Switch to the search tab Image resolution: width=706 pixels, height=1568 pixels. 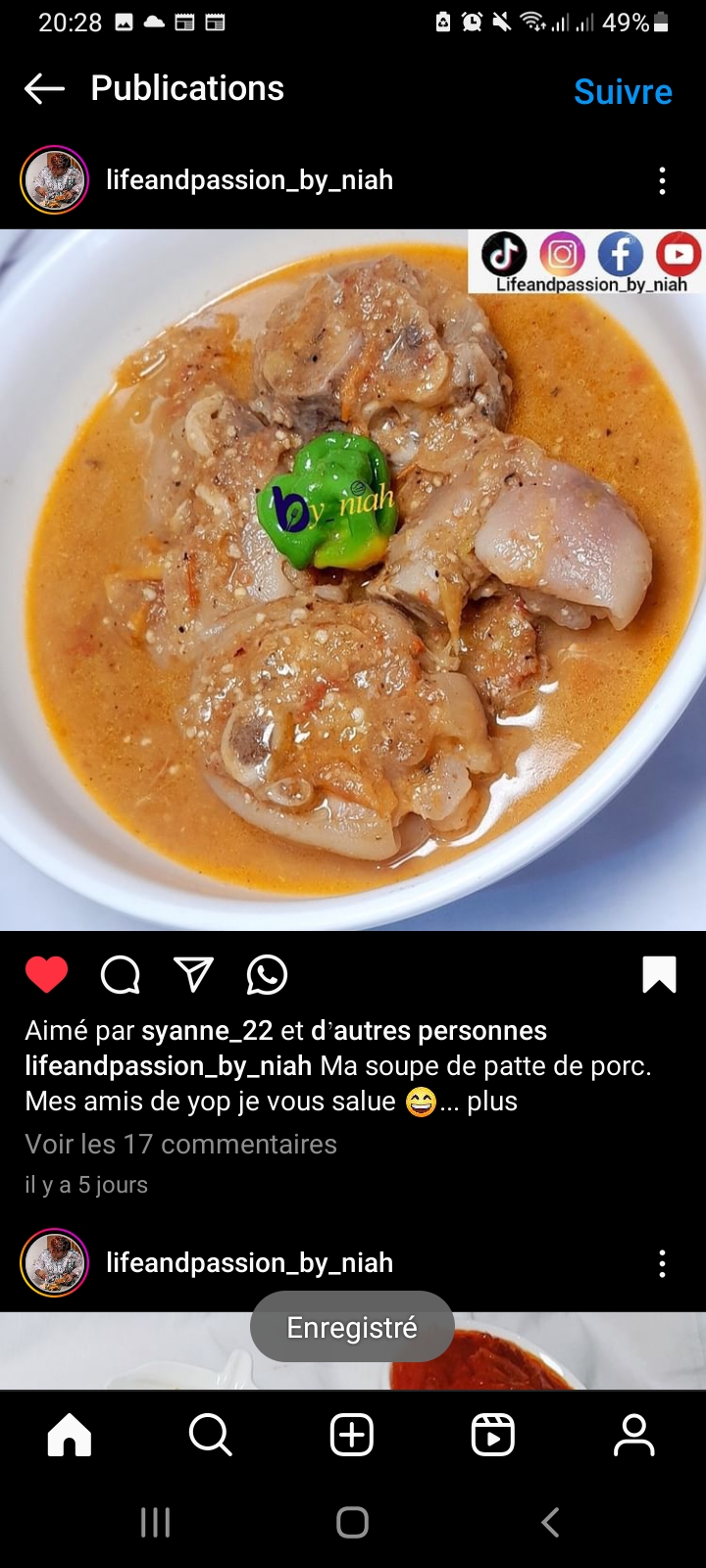coord(210,1436)
